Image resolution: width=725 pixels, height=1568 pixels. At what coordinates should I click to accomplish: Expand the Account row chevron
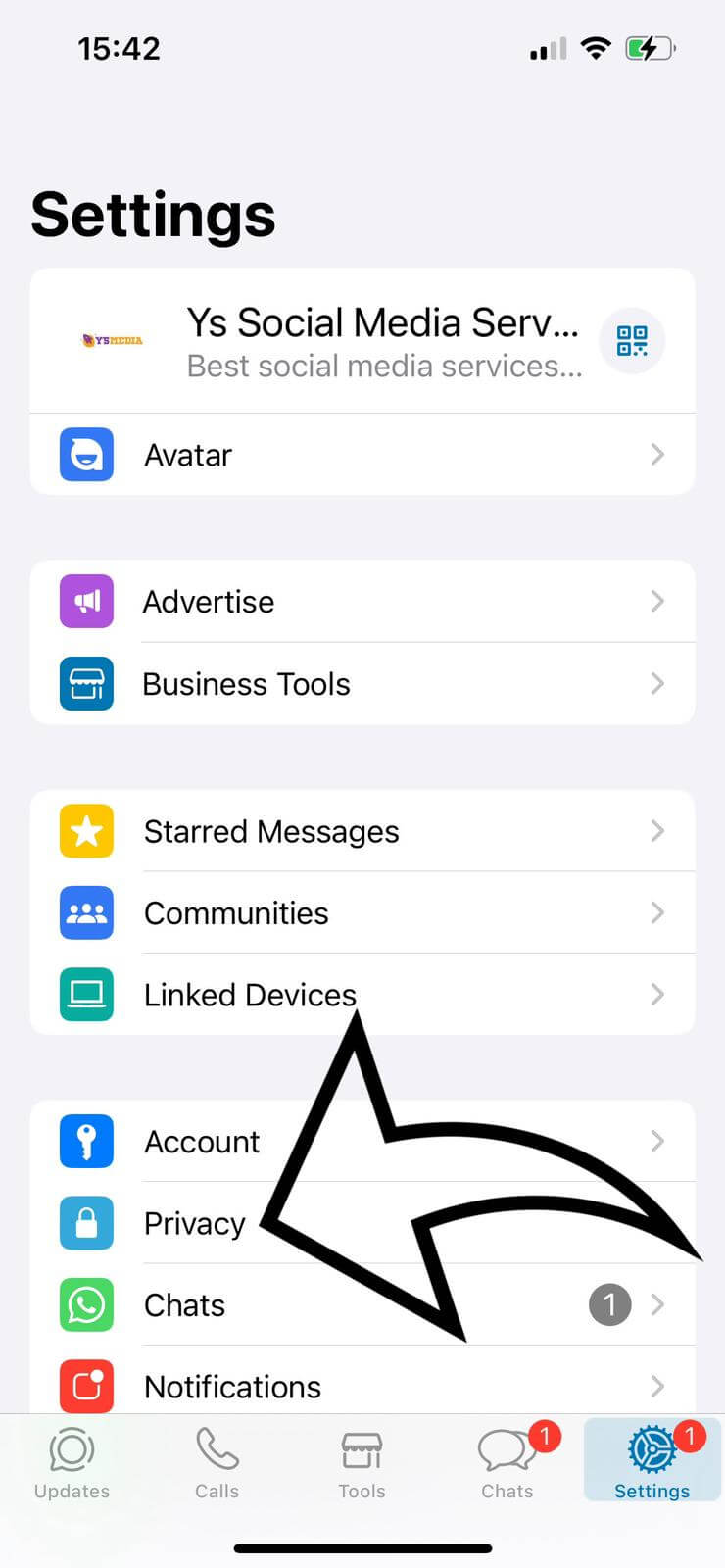coord(657,1141)
